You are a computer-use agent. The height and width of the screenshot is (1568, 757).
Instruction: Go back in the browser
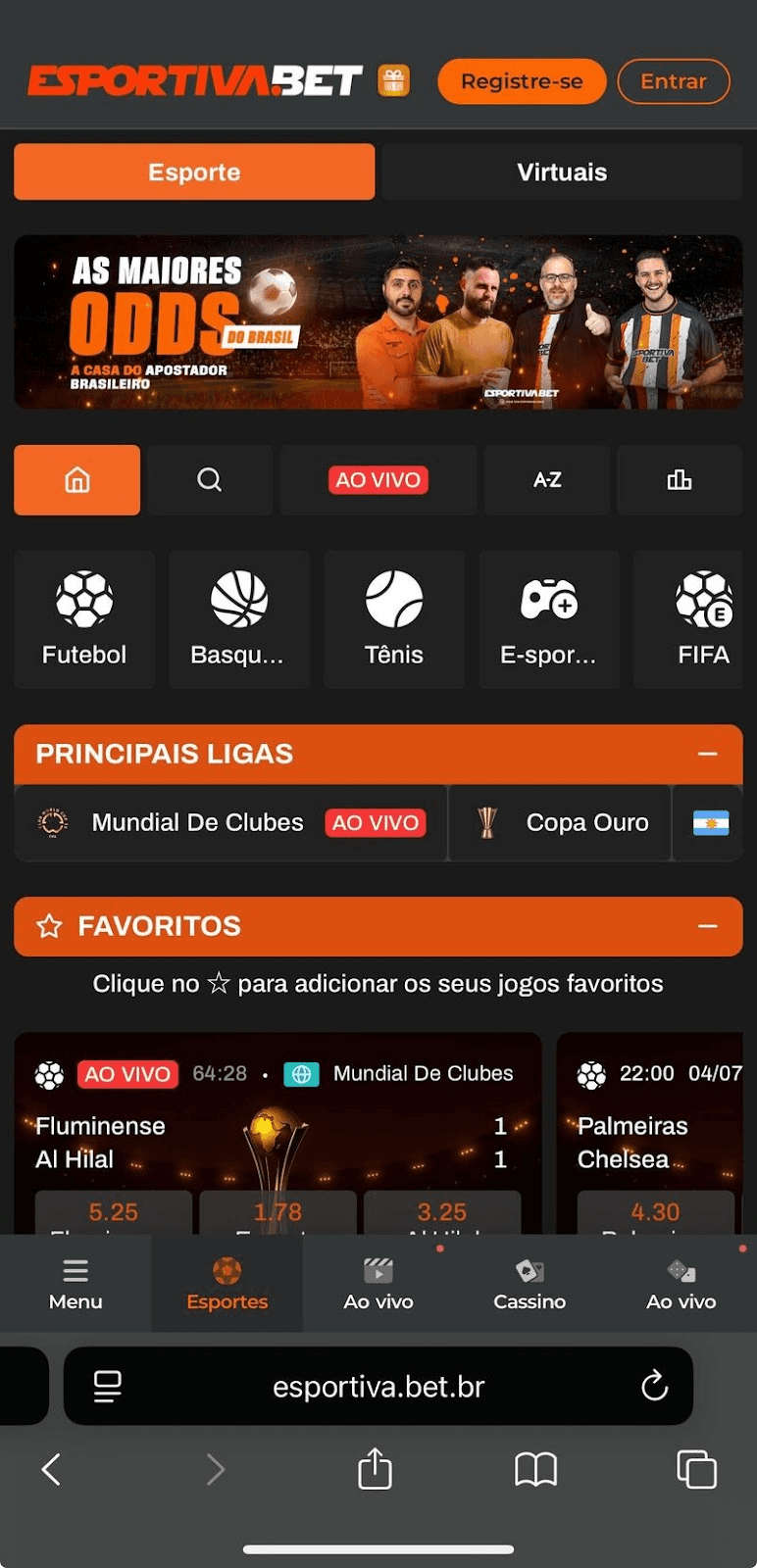52,1469
